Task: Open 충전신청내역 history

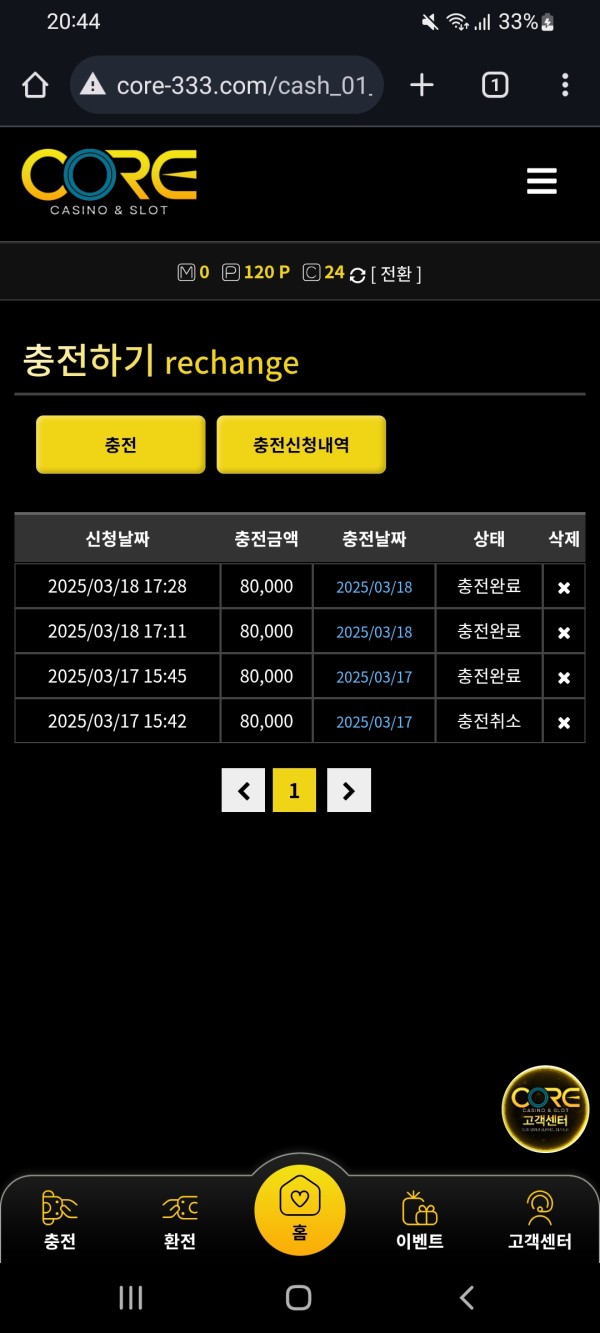Action: [x=301, y=445]
